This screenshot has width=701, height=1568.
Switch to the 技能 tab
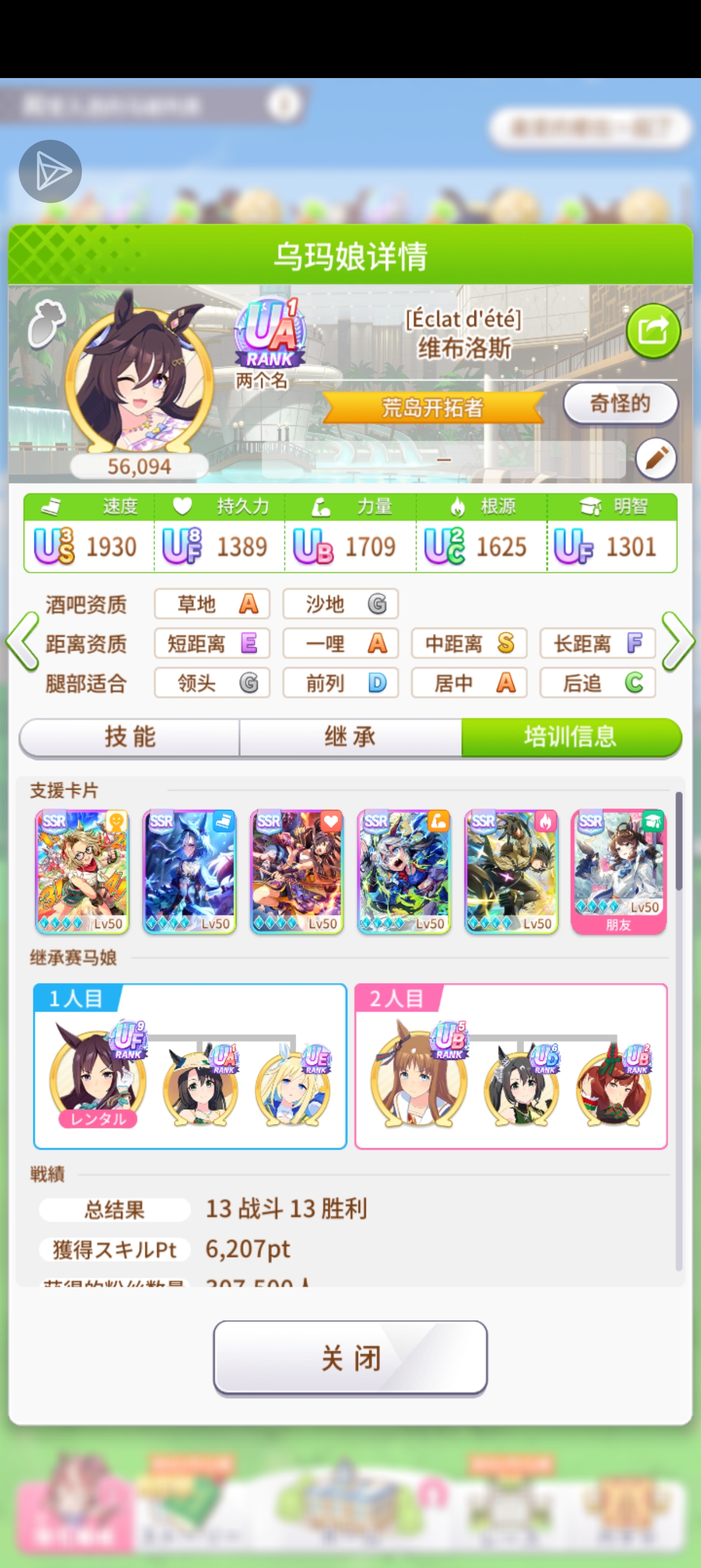click(x=129, y=736)
